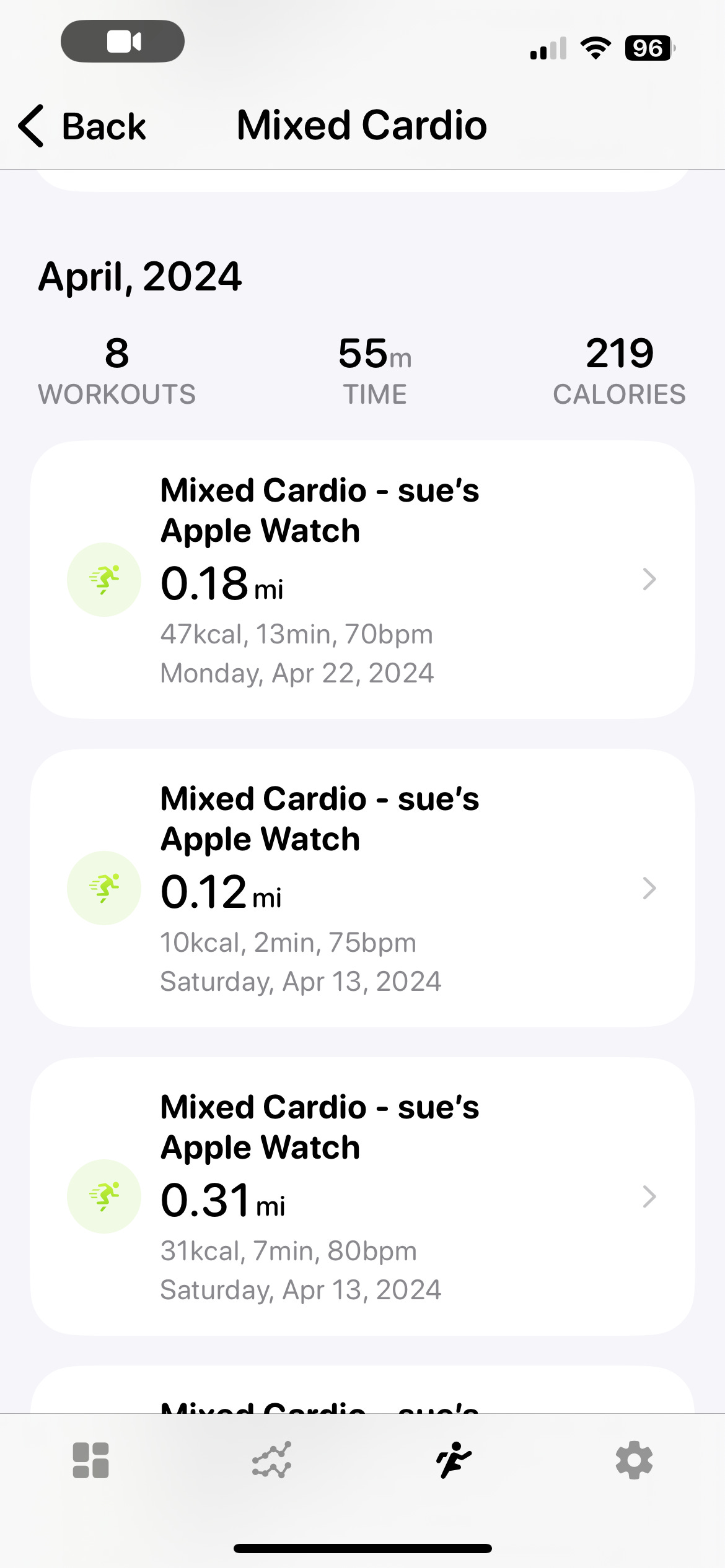Open the 0.18 mi workout from Apr 22
Image resolution: width=725 pixels, height=1568 pixels.
(362, 580)
